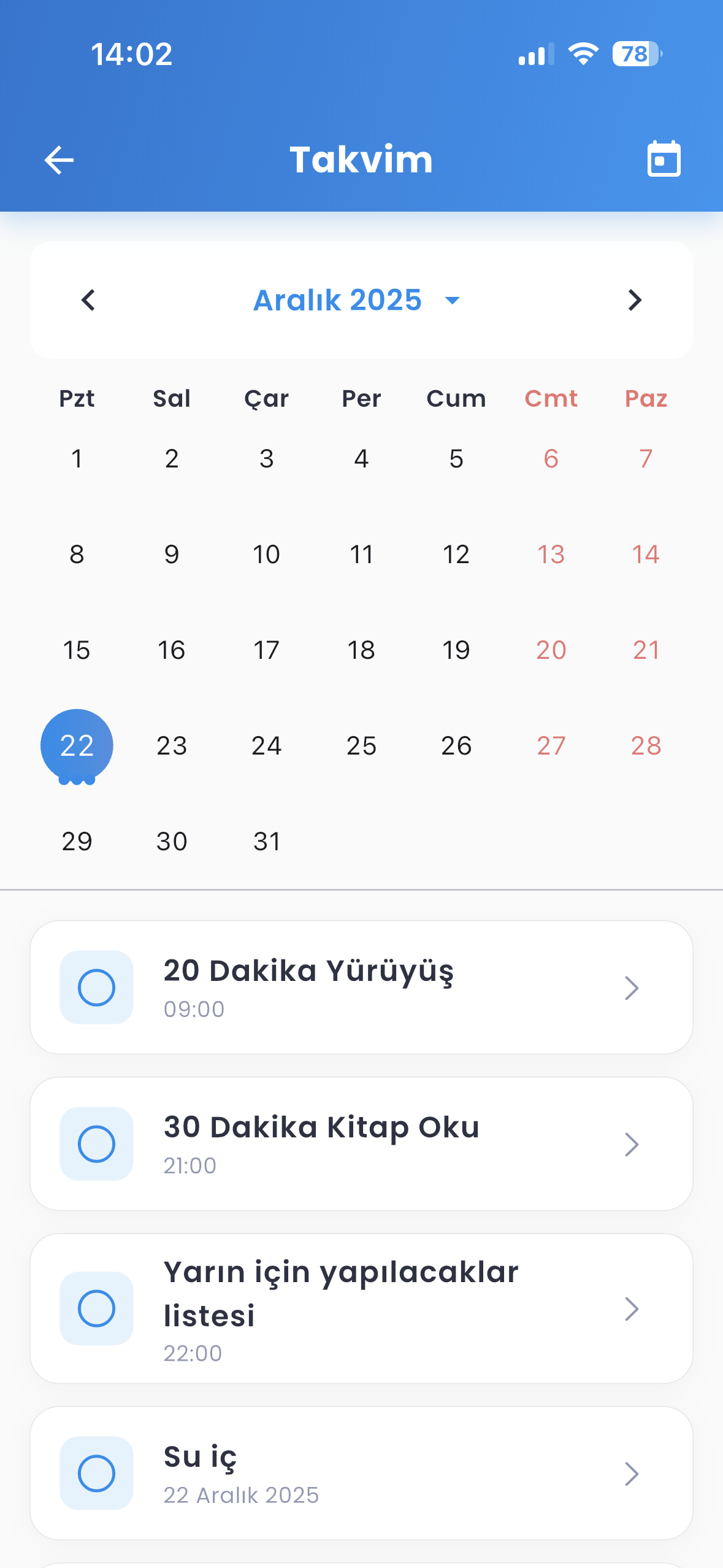Select December 25 on the calendar
The height and width of the screenshot is (1568, 723).
pyautogui.click(x=361, y=746)
